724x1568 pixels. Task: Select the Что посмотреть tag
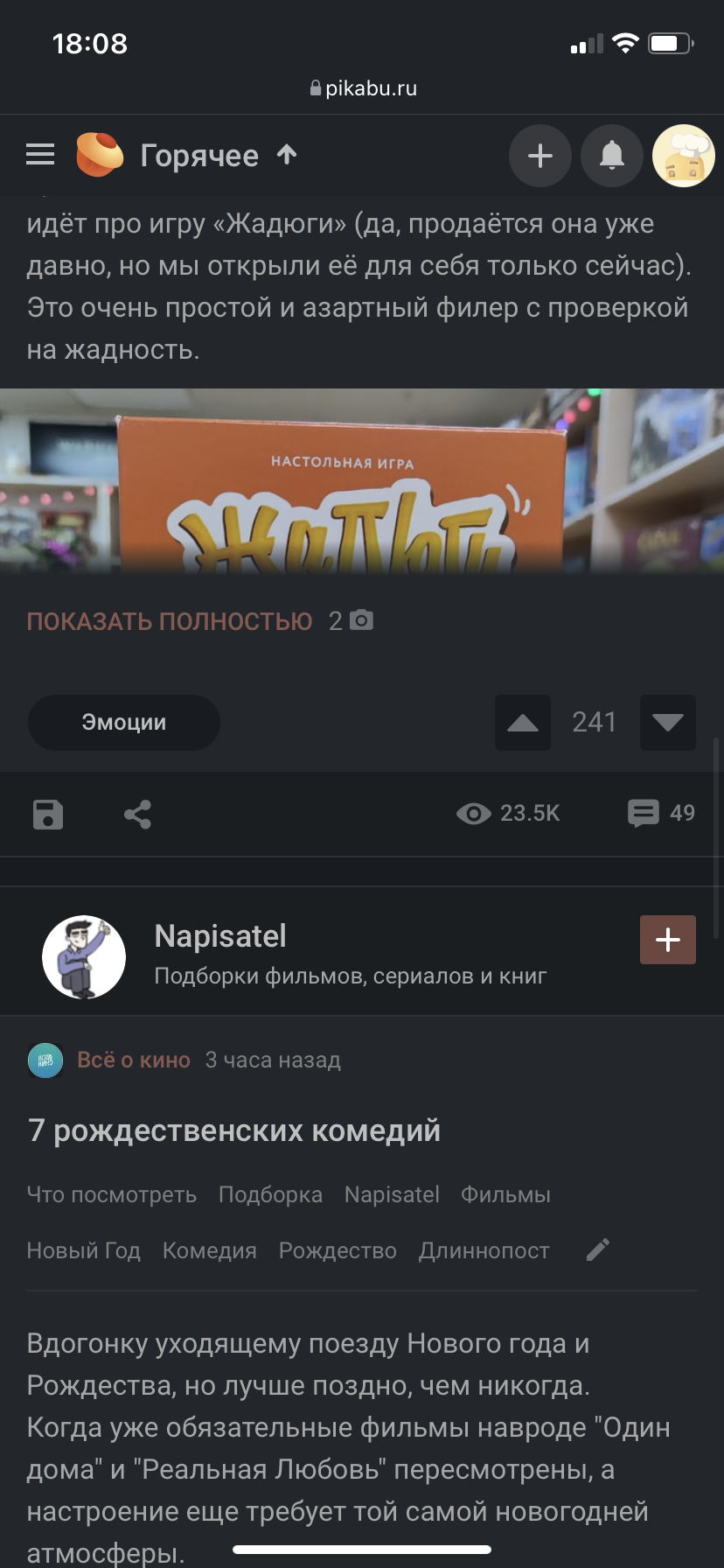tap(112, 1195)
